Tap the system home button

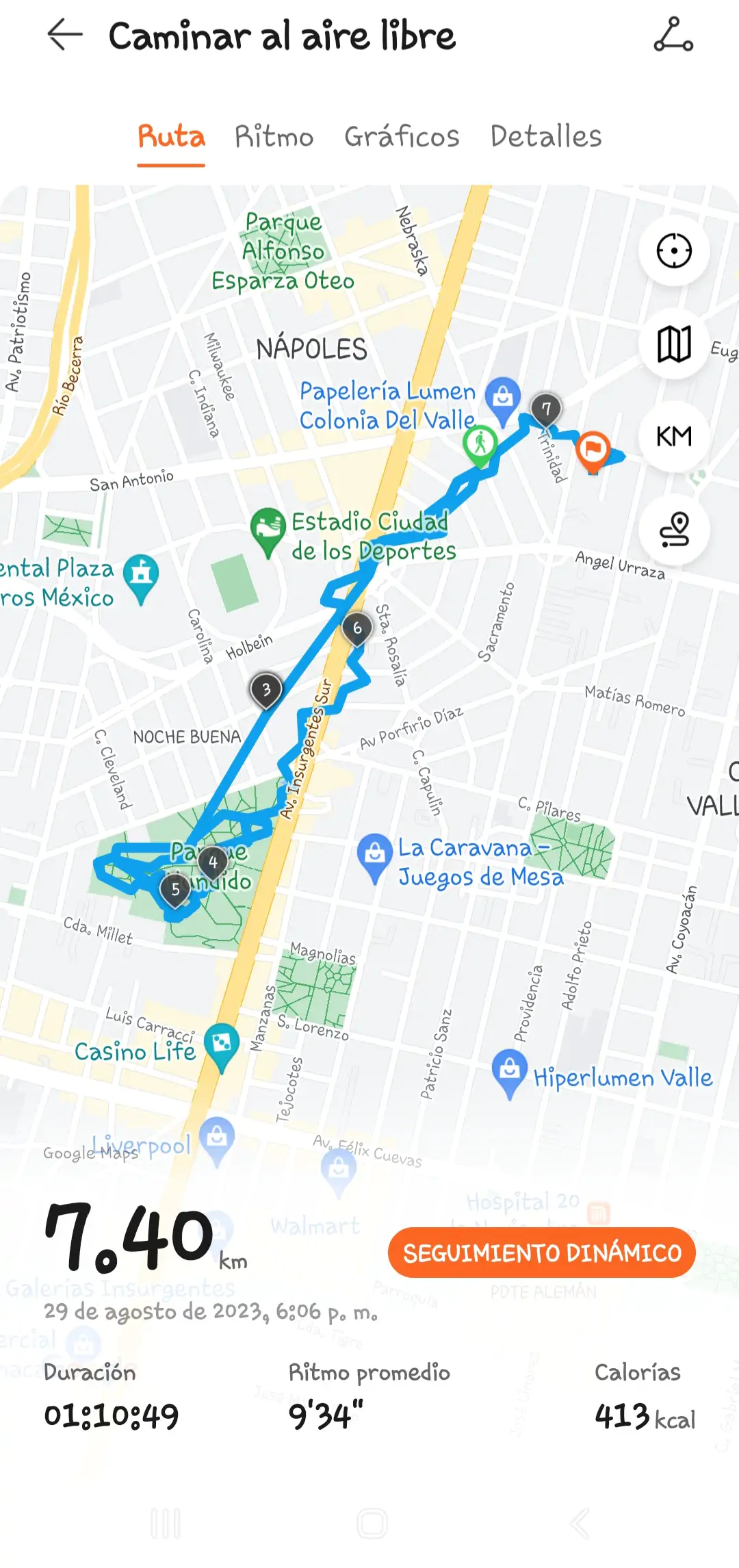click(x=372, y=1524)
